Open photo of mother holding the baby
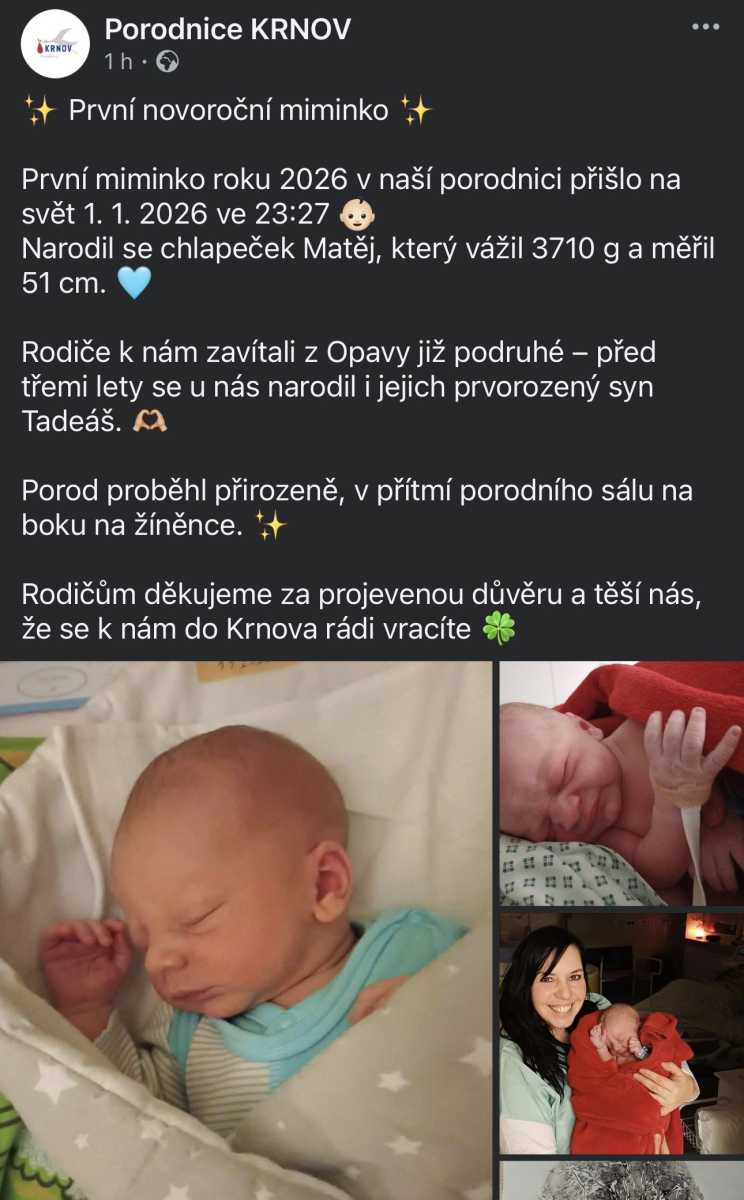The image size is (744, 1200). coord(621,1032)
